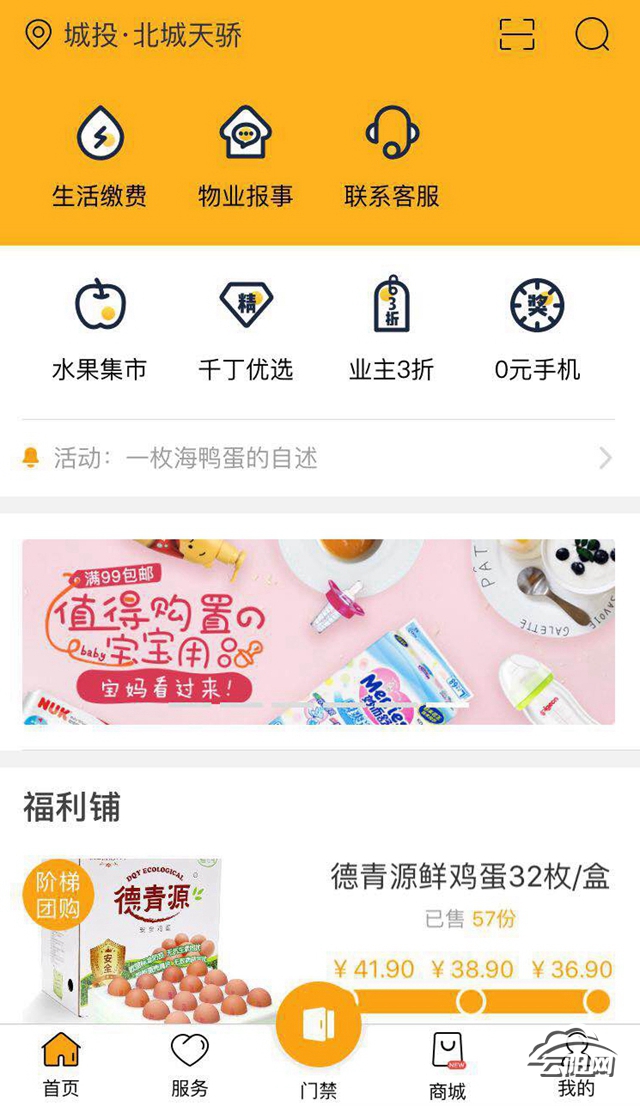Switch to 商城 mall tab
The height and width of the screenshot is (1106, 640).
click(447, 1064)
